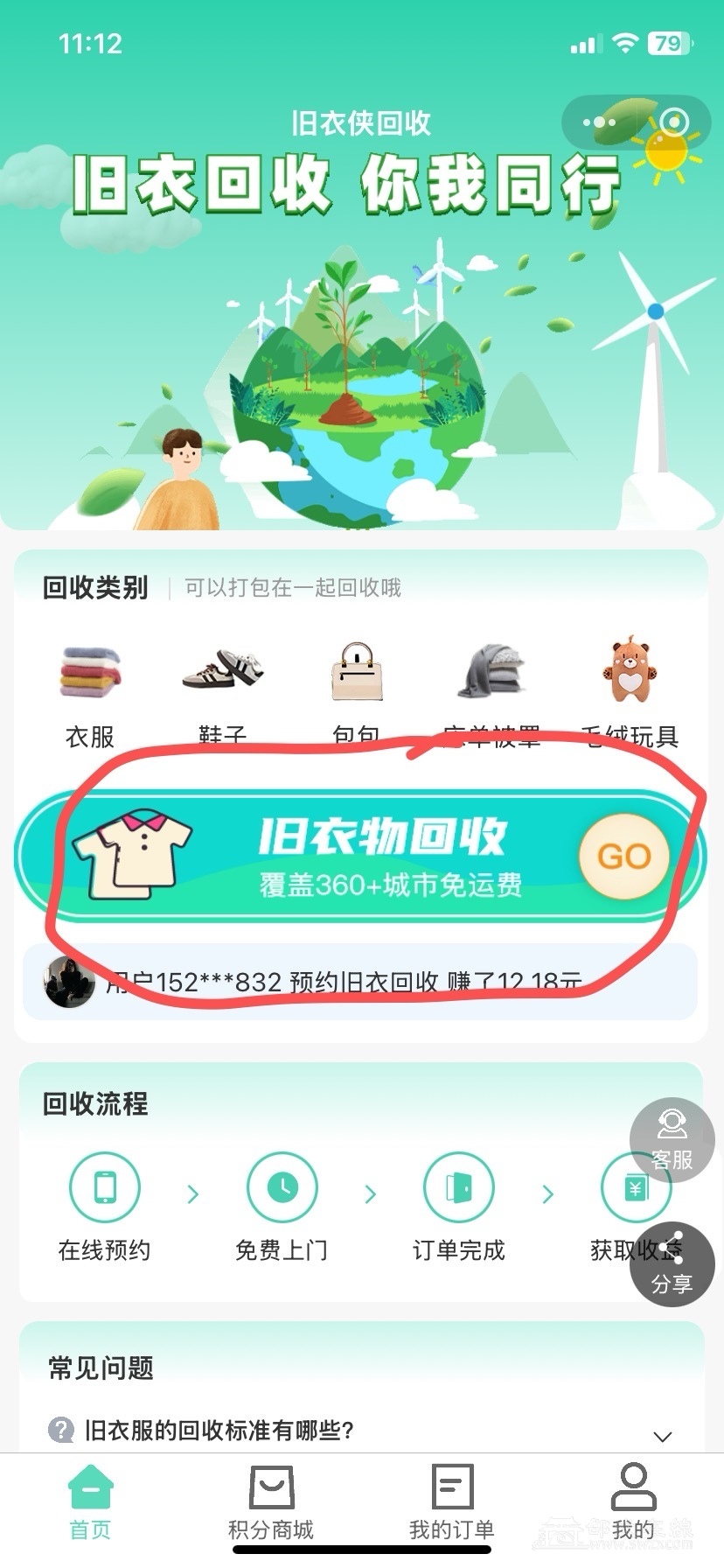Go to the 我的订单 tab

pos(452,1501)
